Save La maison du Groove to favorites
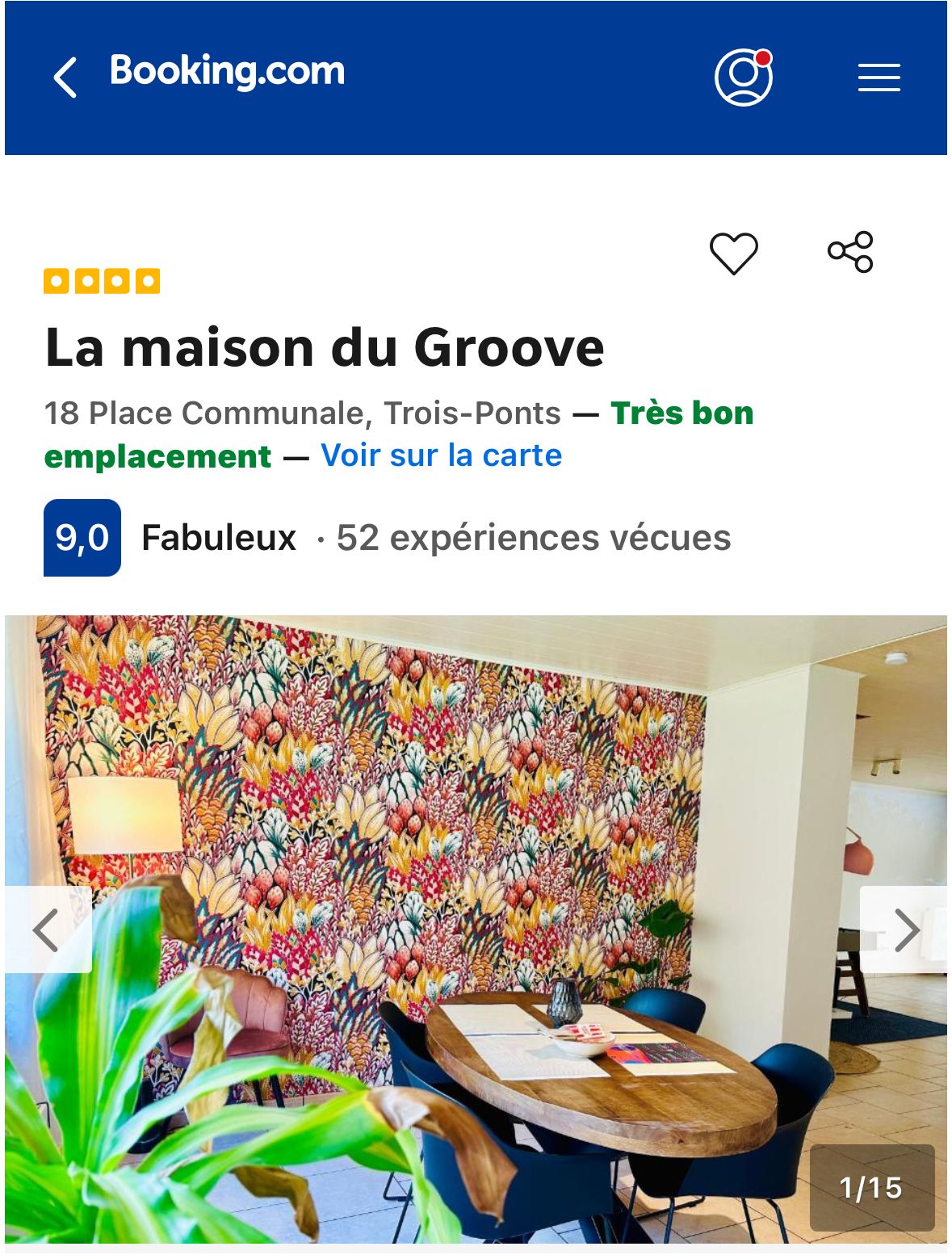Screen dimensions: 952x1259 coord(733,253)
